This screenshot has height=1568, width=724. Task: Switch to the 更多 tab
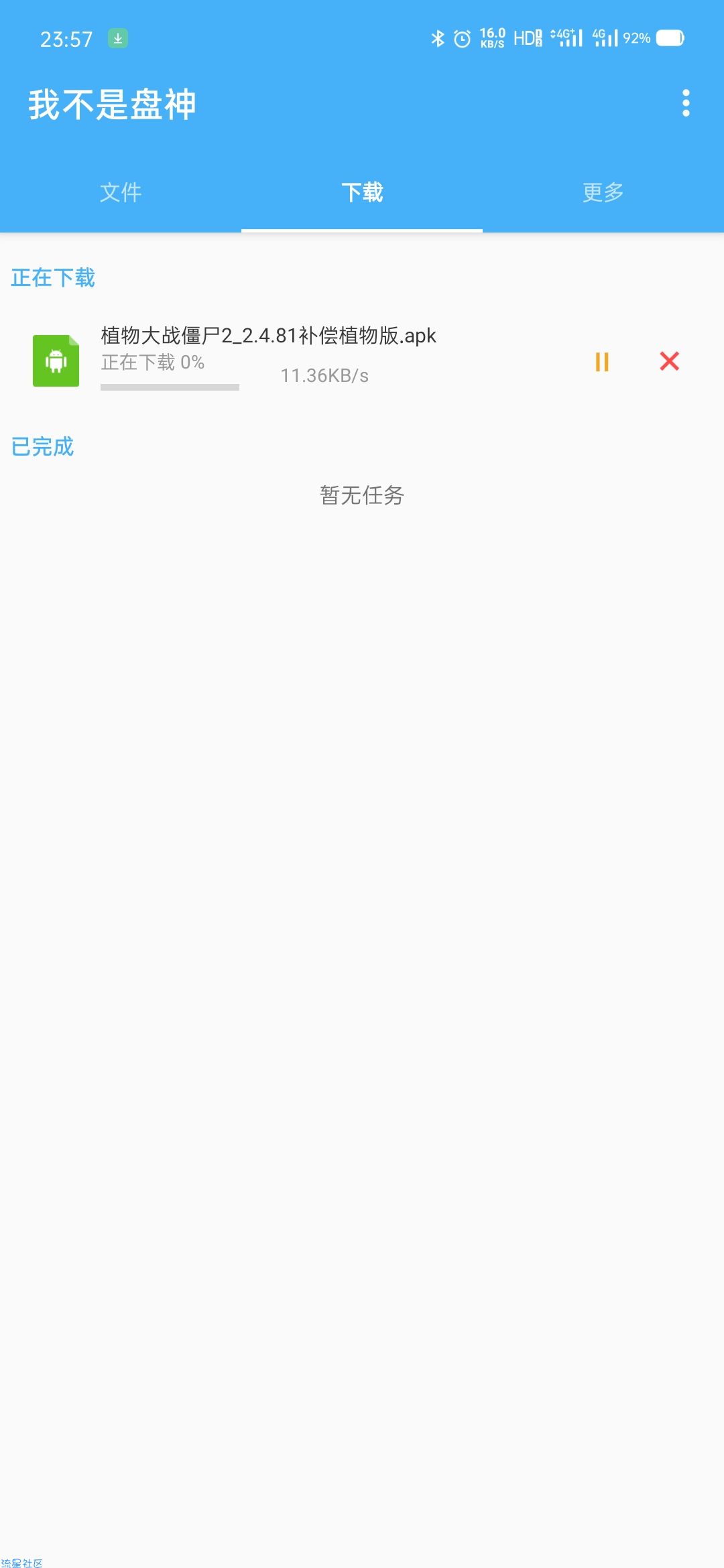(x=603, y=193)
